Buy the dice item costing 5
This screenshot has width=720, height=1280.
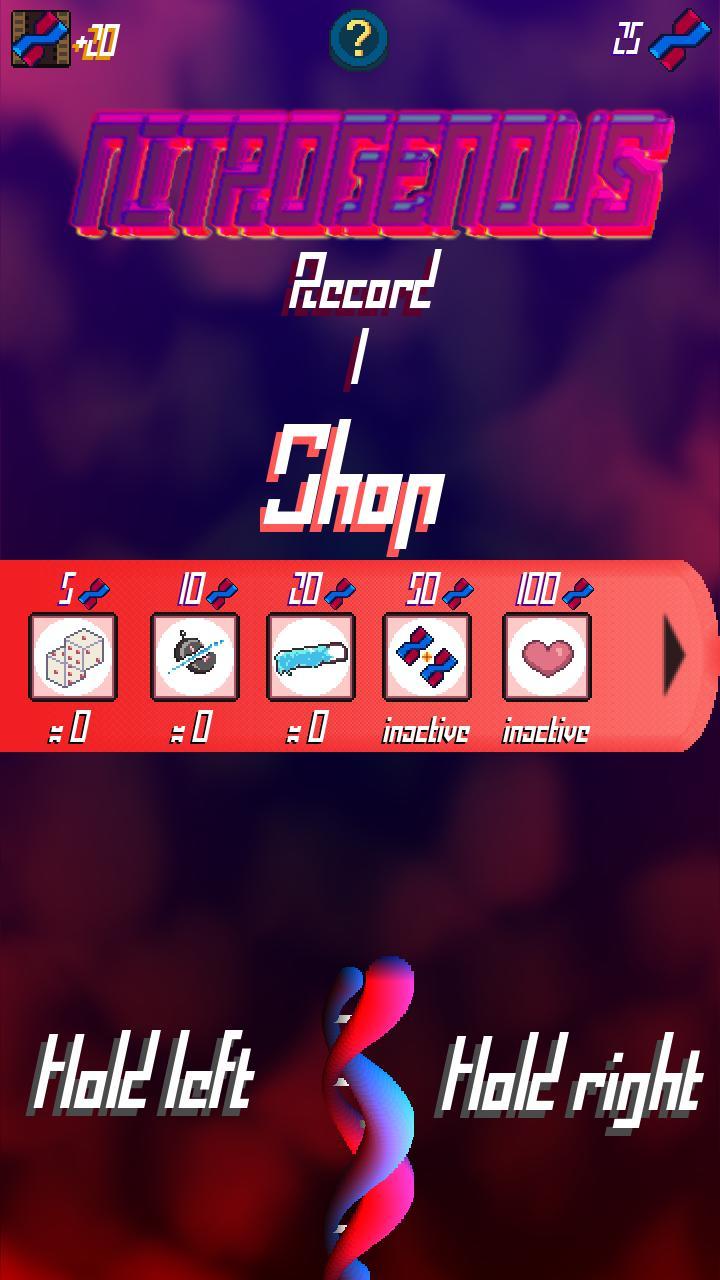coord(73,657)
